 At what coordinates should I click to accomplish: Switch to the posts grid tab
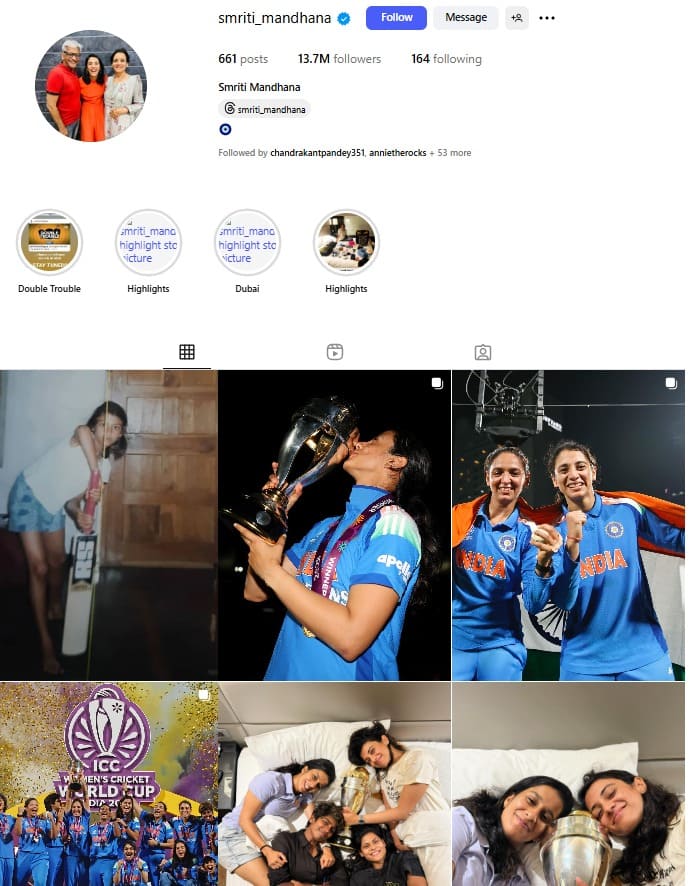click(187, 352)
